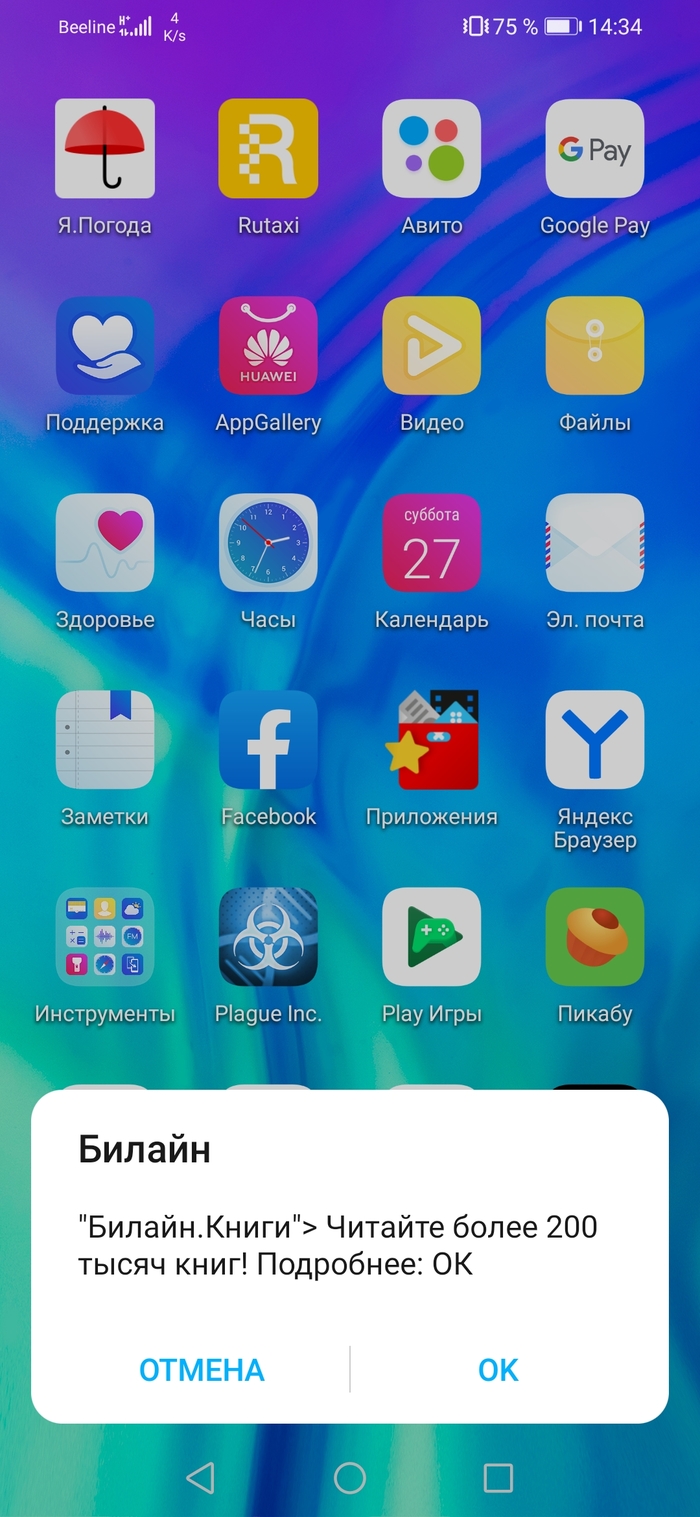Confirm the Билайн dialog with OK
Screen dimensions: 700x1517
pyautogui.click(x=498, y=1369)
